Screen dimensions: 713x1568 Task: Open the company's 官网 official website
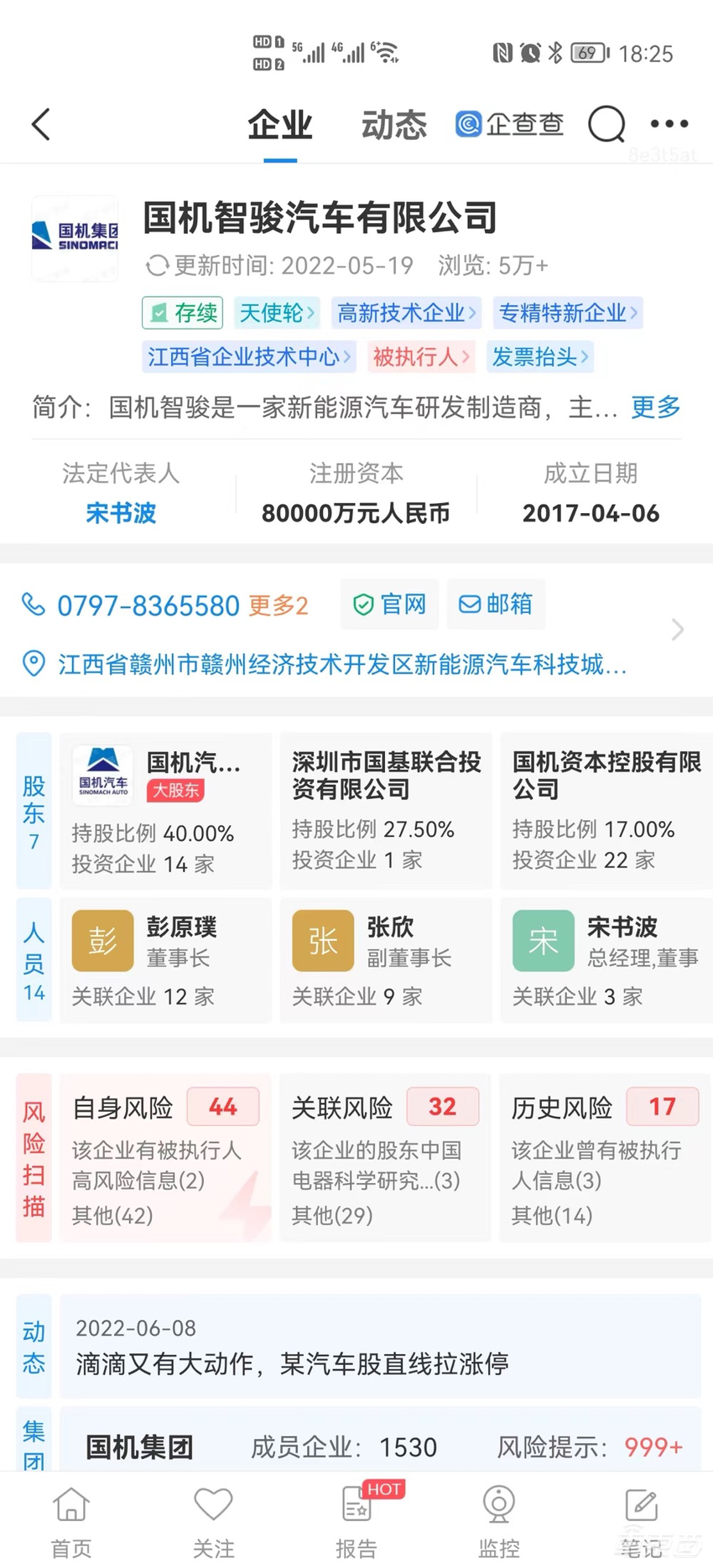pos(388,604)
